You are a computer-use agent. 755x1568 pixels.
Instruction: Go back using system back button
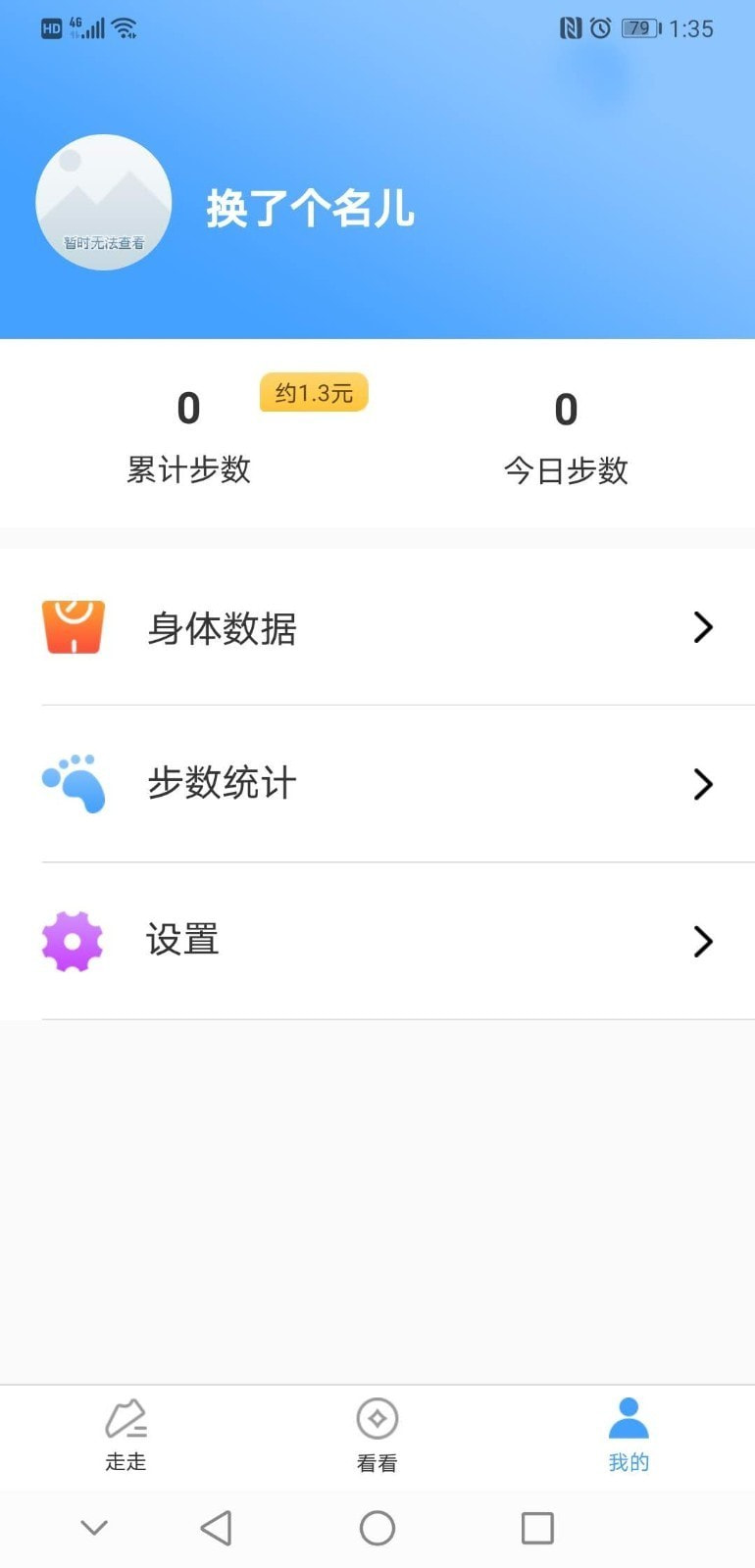(x=216, y=1528)
